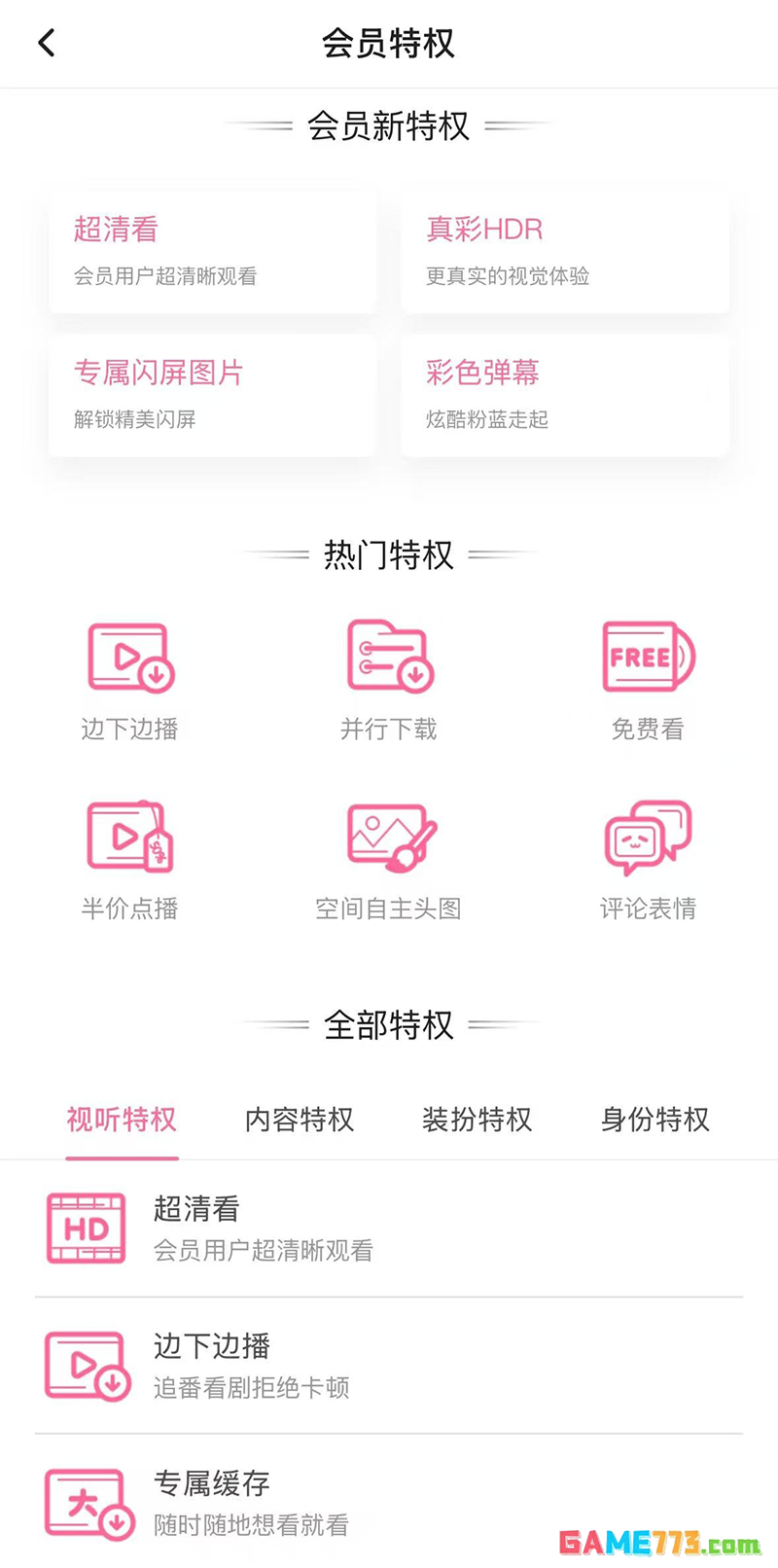Switch to the 内容特权 tab
778x1568 pixels.
(x=300, y=1120)
